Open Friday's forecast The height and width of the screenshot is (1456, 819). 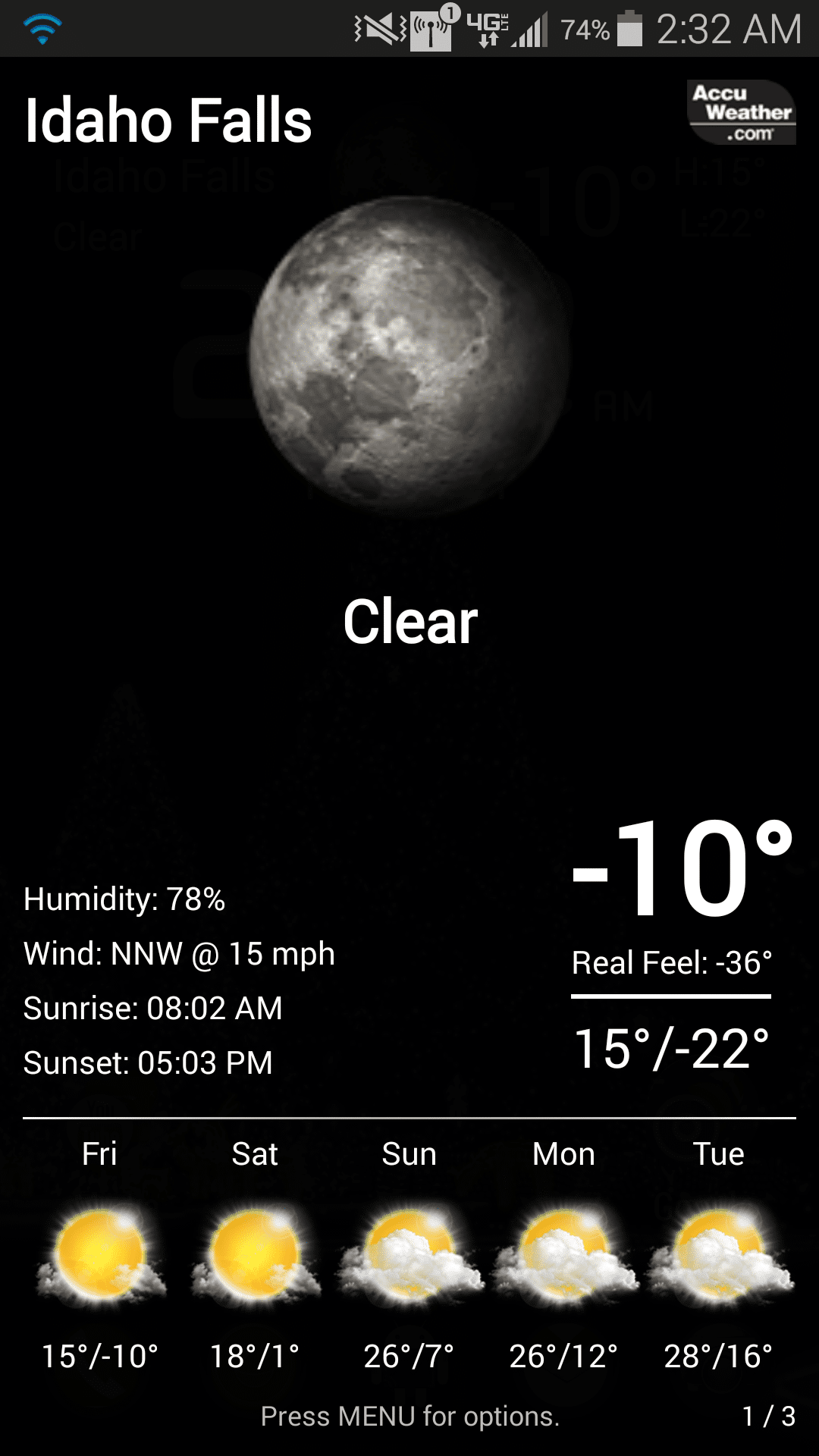[x=100, y=1255]
